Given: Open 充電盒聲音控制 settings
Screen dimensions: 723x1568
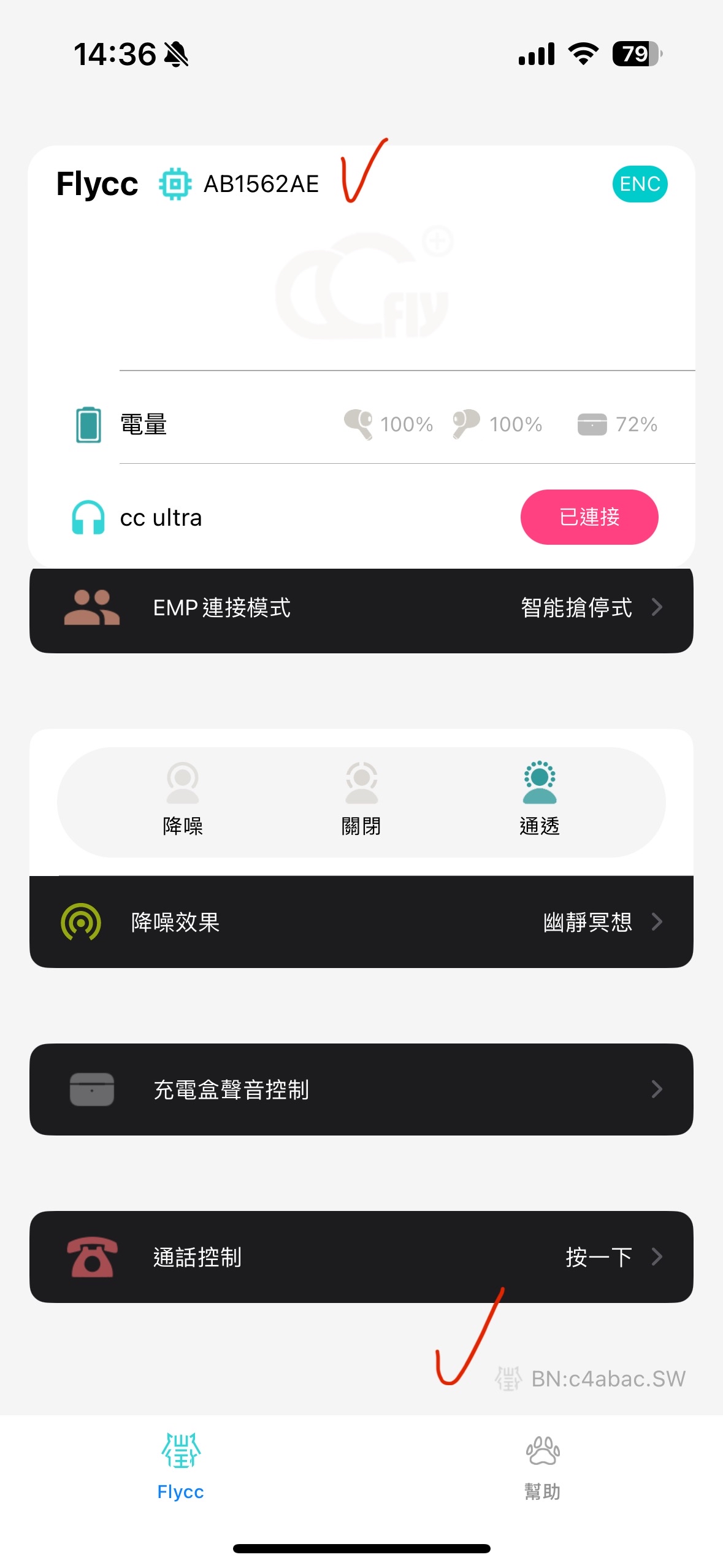Looking at the screenshot, I should point(361,1090).
